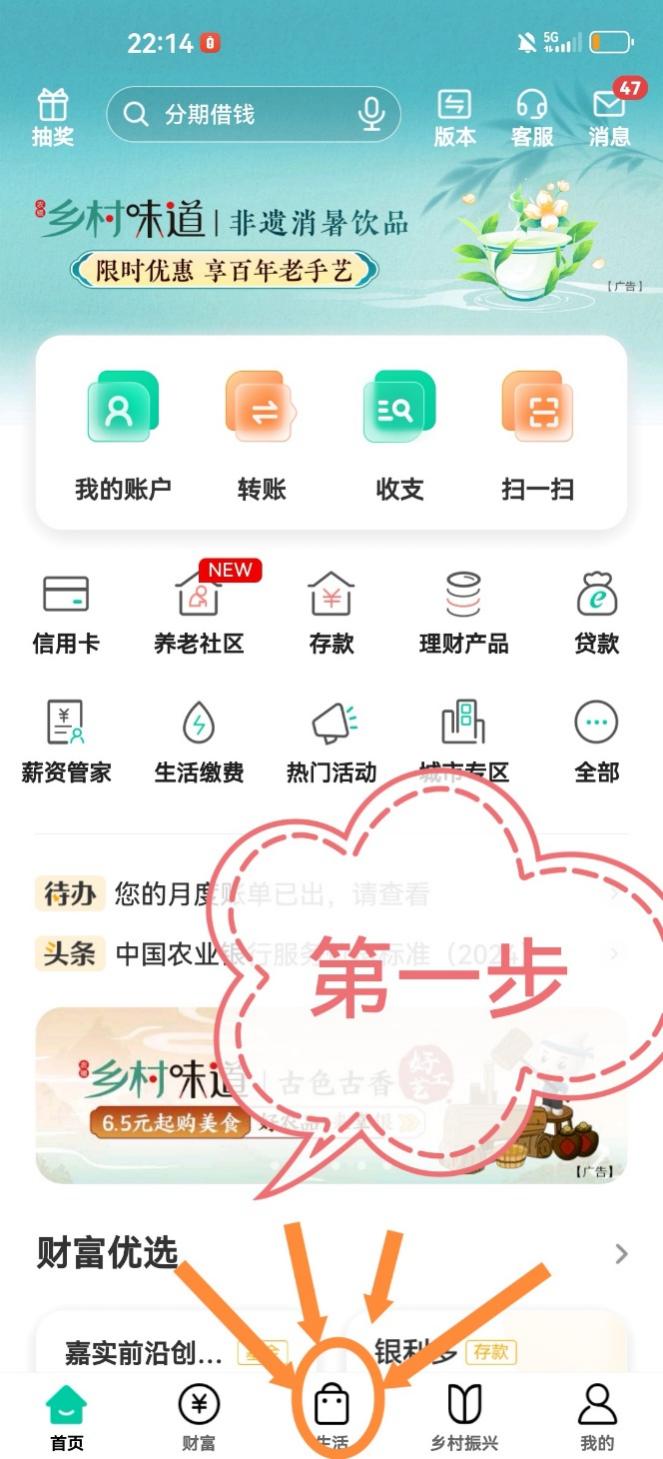663x1459 pixels.
Task: Open the 版本 version switcher
Action: point(455,117)
